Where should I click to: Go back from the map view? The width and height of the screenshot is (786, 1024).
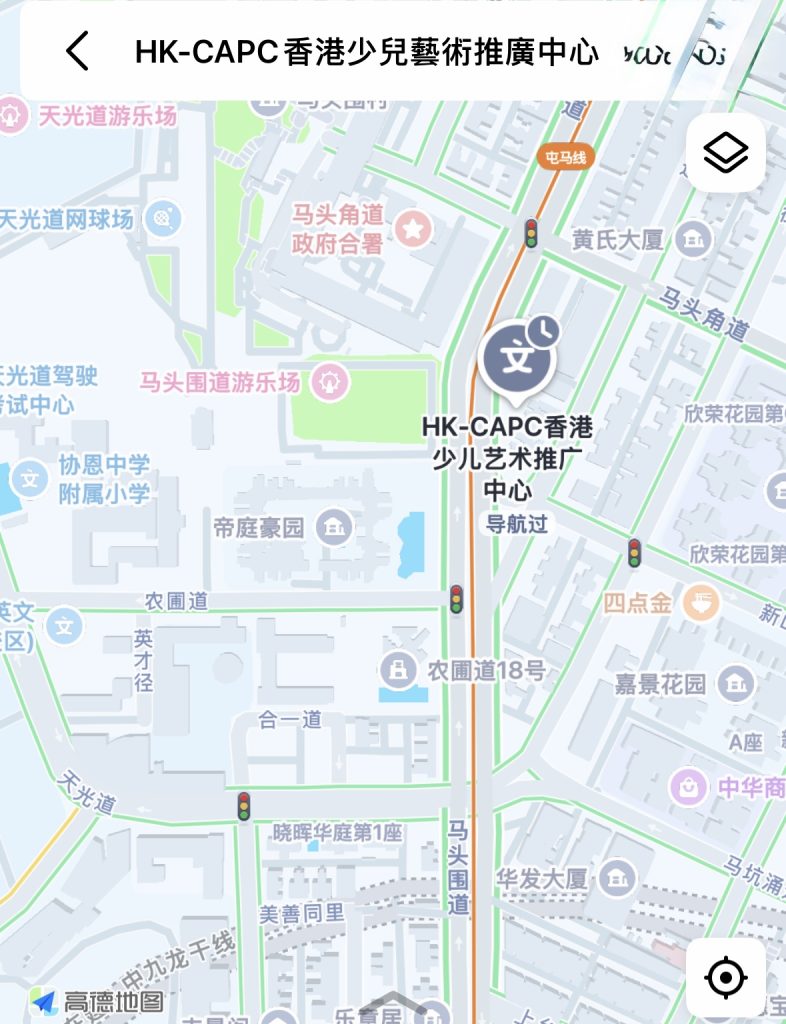tap(77, 51)
